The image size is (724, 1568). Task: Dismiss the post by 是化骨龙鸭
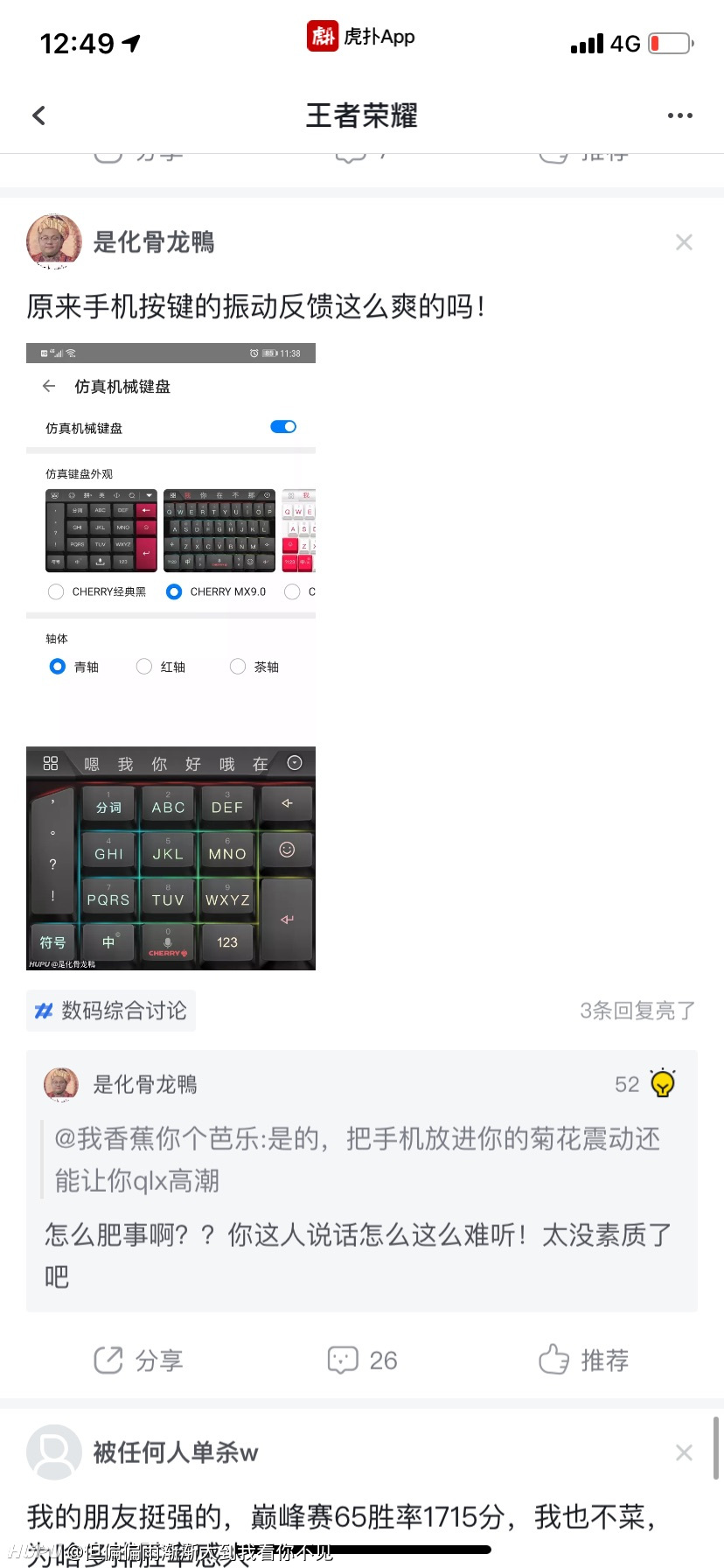[684, 242]
